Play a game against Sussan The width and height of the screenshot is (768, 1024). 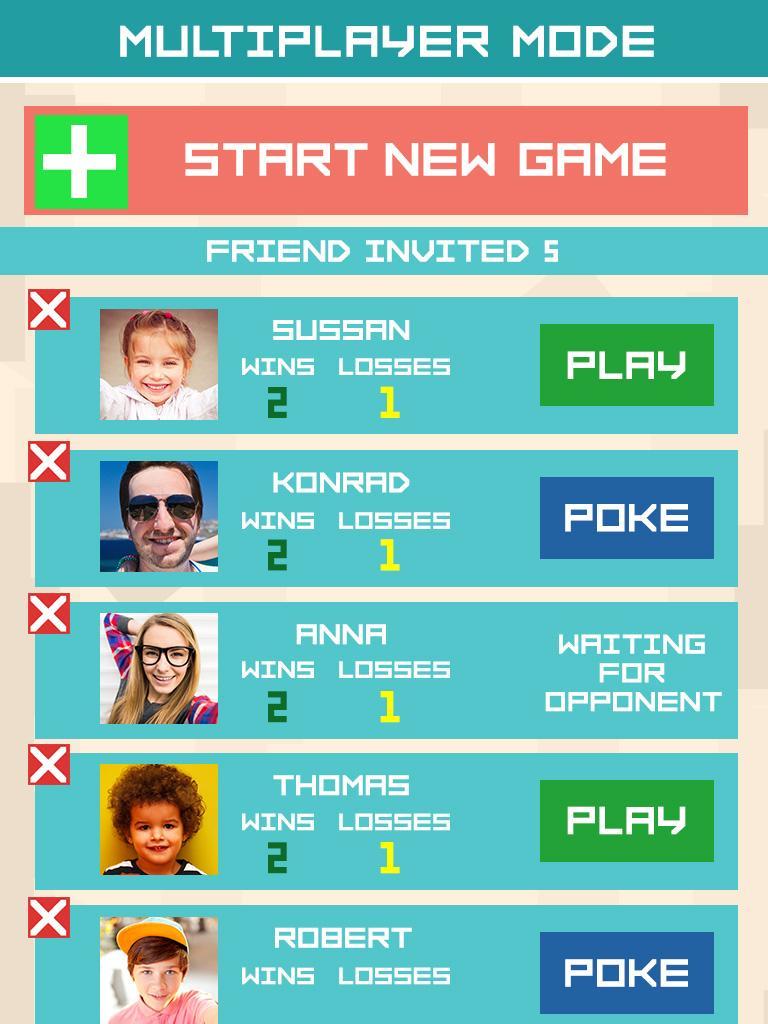[x=626, y=365]
